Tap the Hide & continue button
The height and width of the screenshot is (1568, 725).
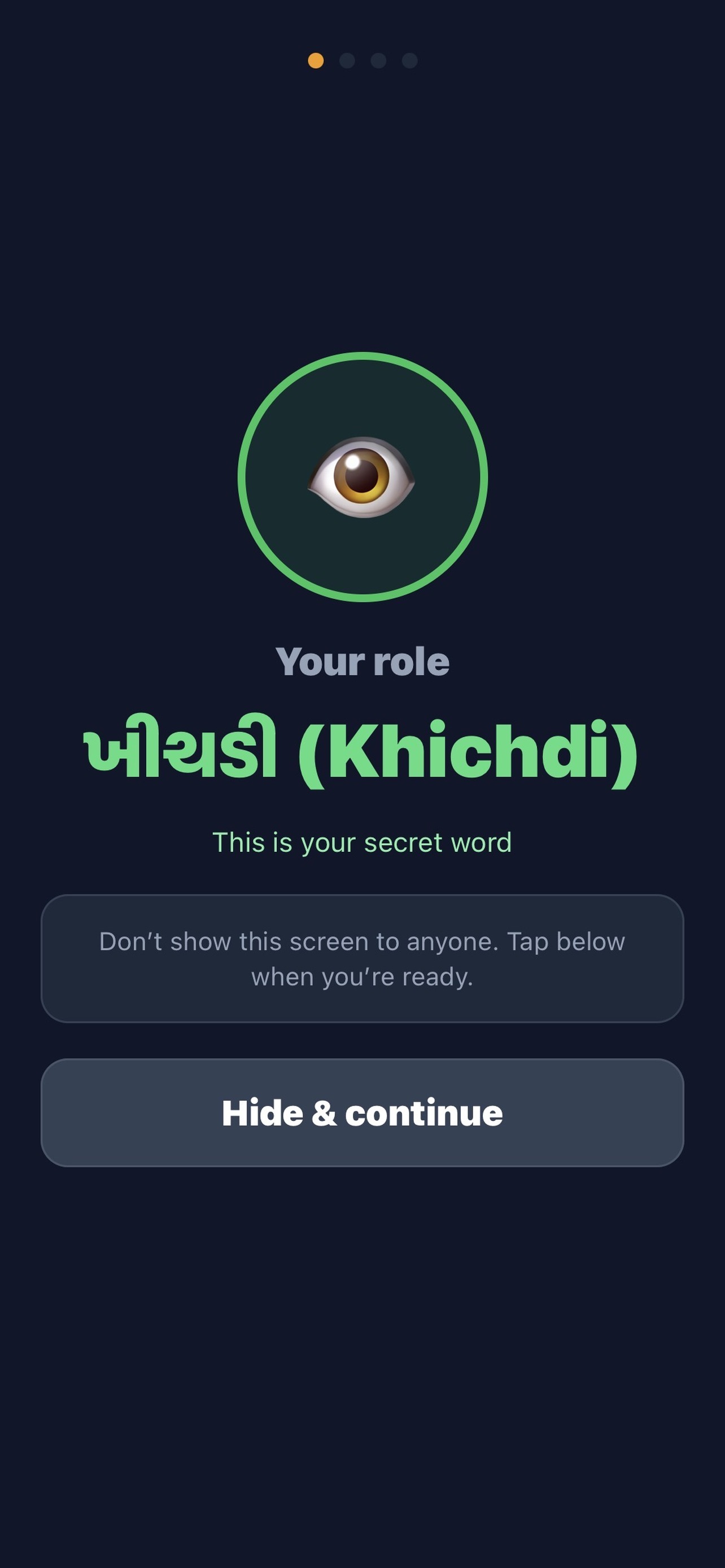coord(362,1113)
